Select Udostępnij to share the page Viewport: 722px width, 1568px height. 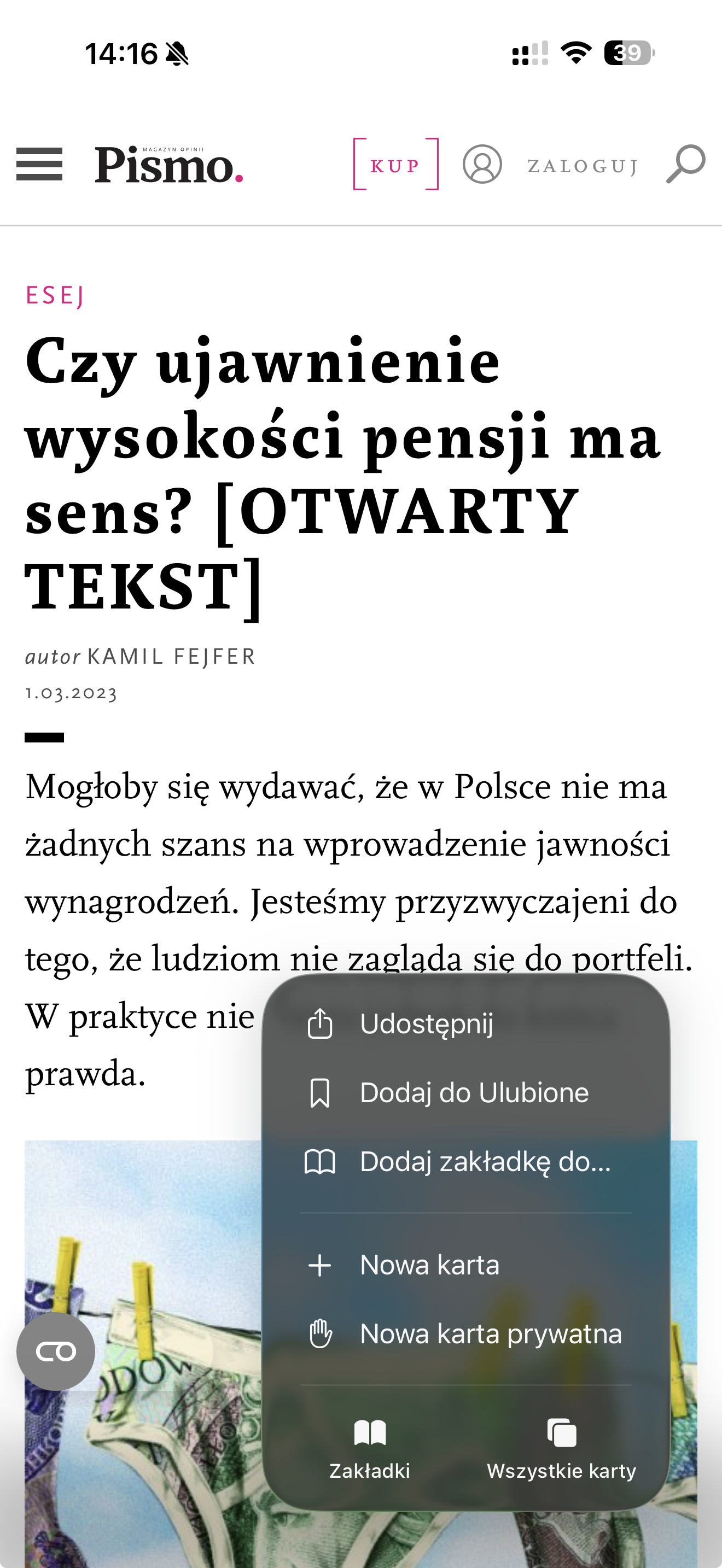point(426,1023)
